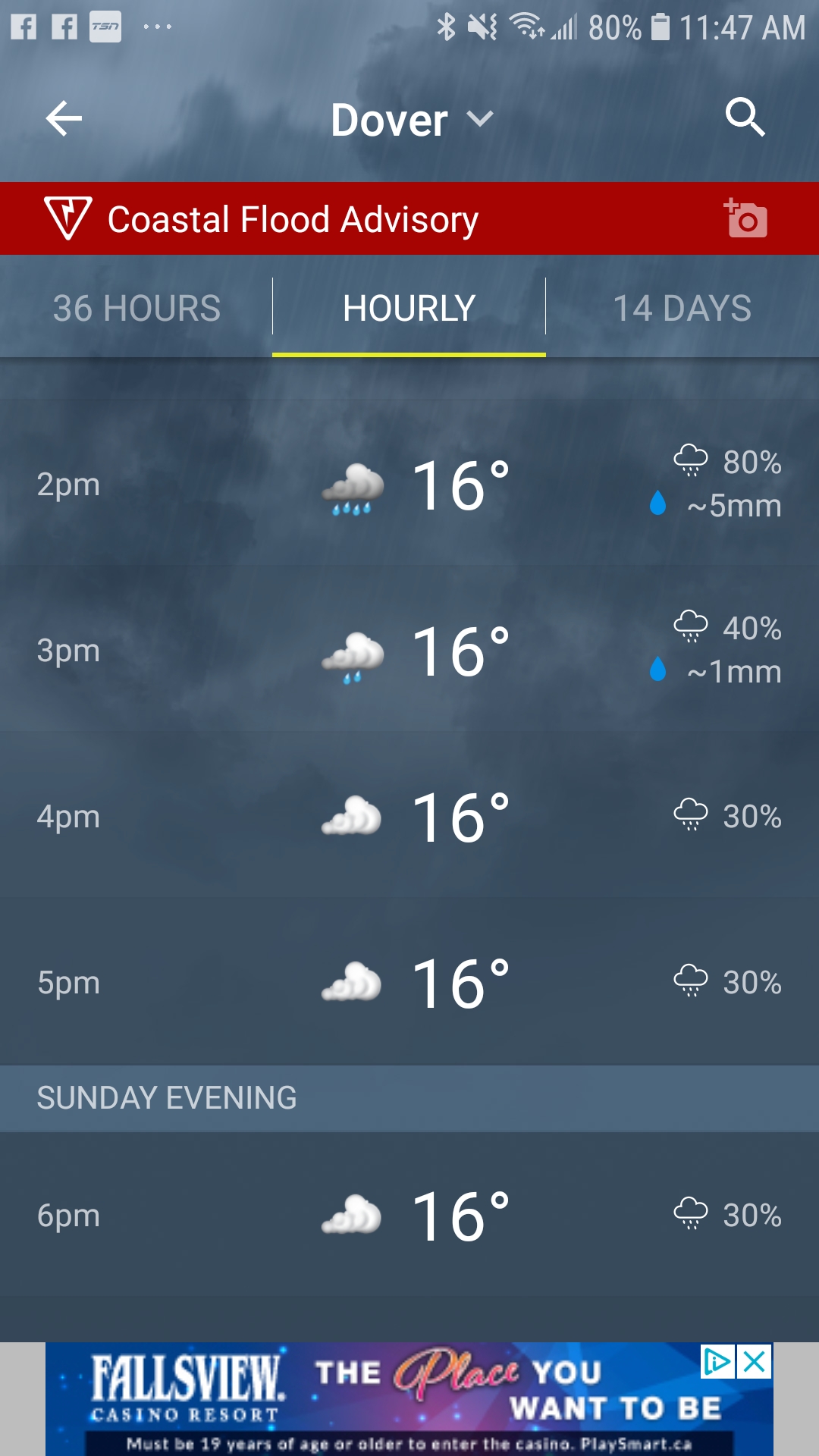This screenshot has width=819, height=1456.
Task: Open the AdChoices info icon
Action: (717, 1362)
